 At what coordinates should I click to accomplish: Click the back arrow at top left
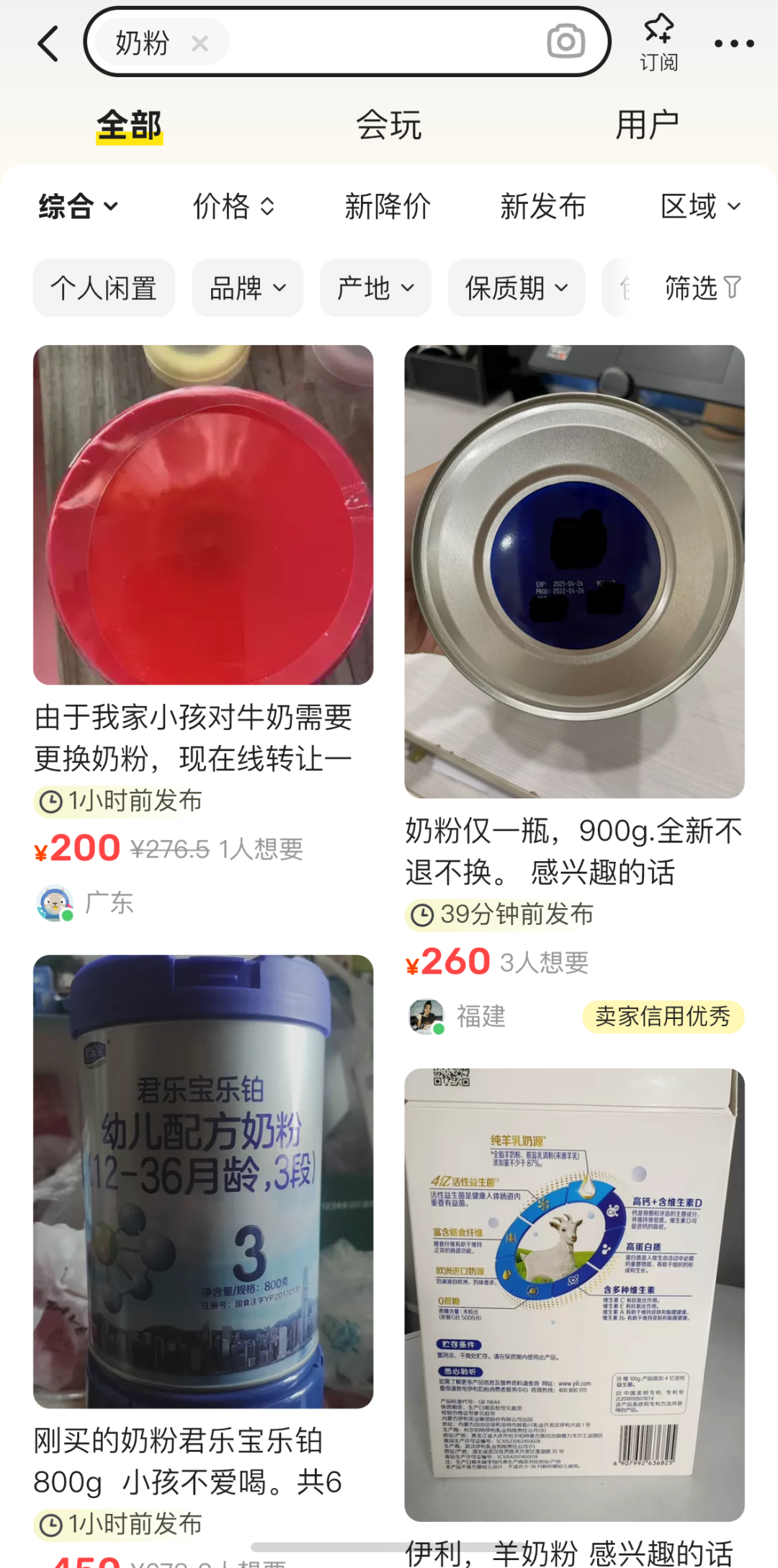(x=48, y=42)
